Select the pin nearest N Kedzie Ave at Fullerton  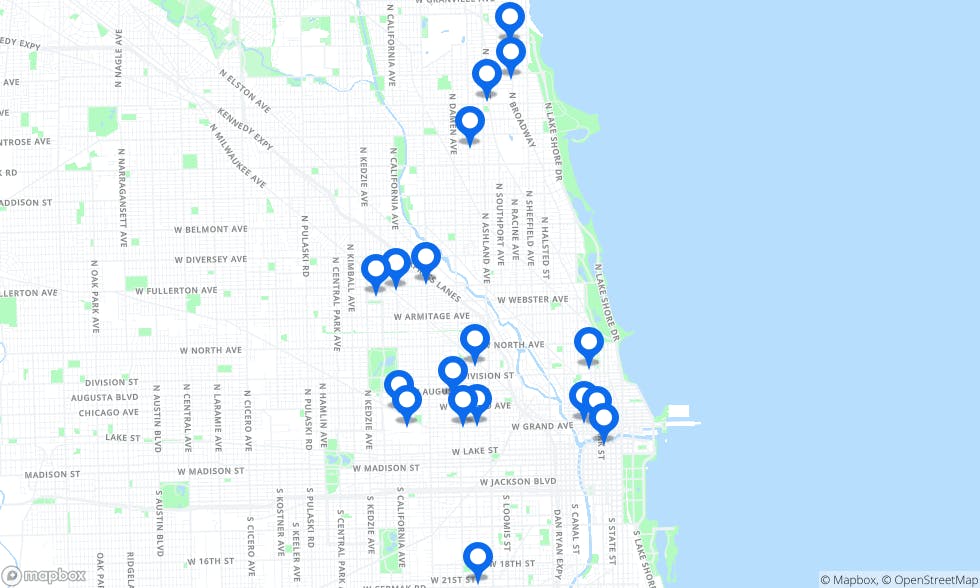375,271
